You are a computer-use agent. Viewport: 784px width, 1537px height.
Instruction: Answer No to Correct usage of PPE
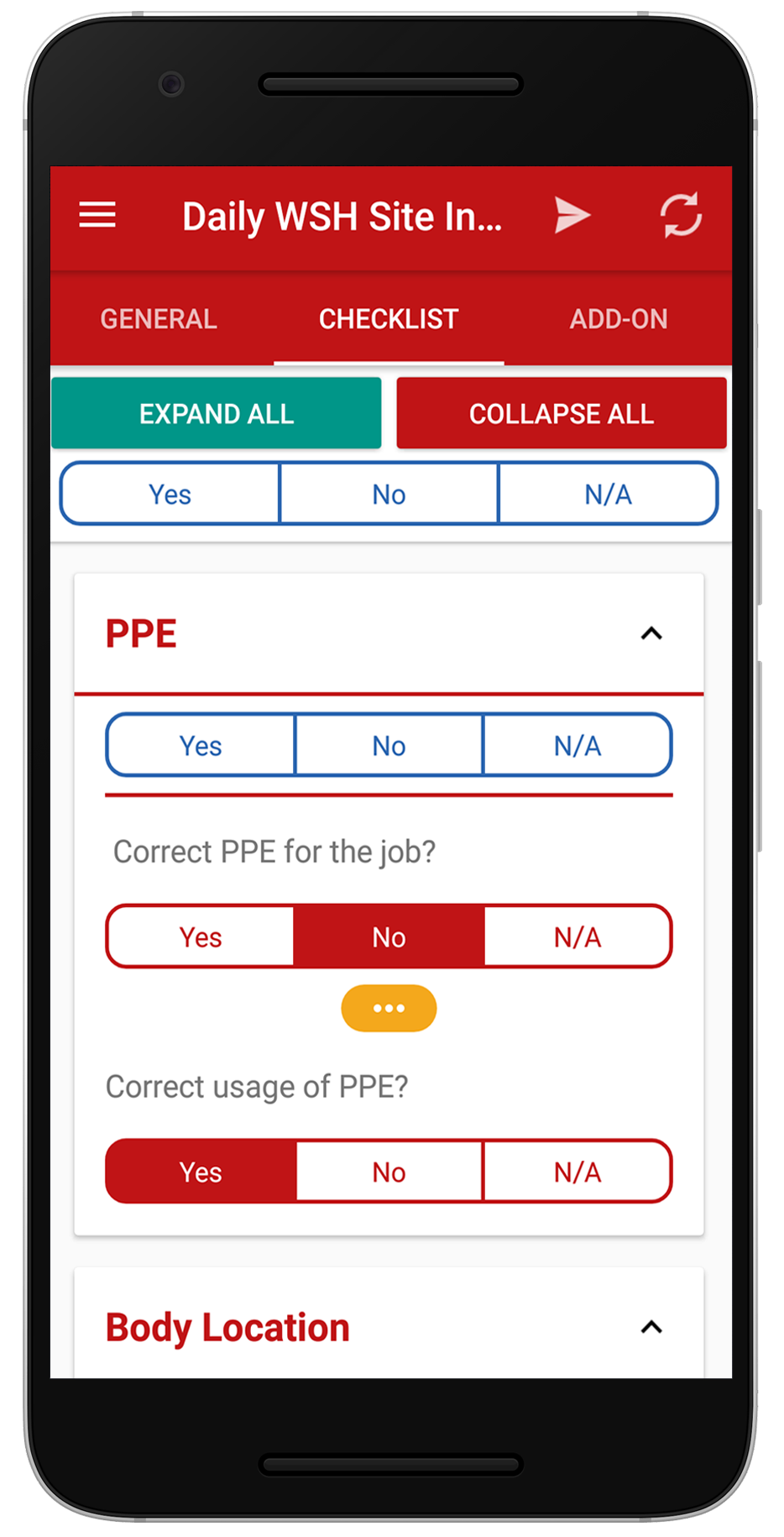389,1172
